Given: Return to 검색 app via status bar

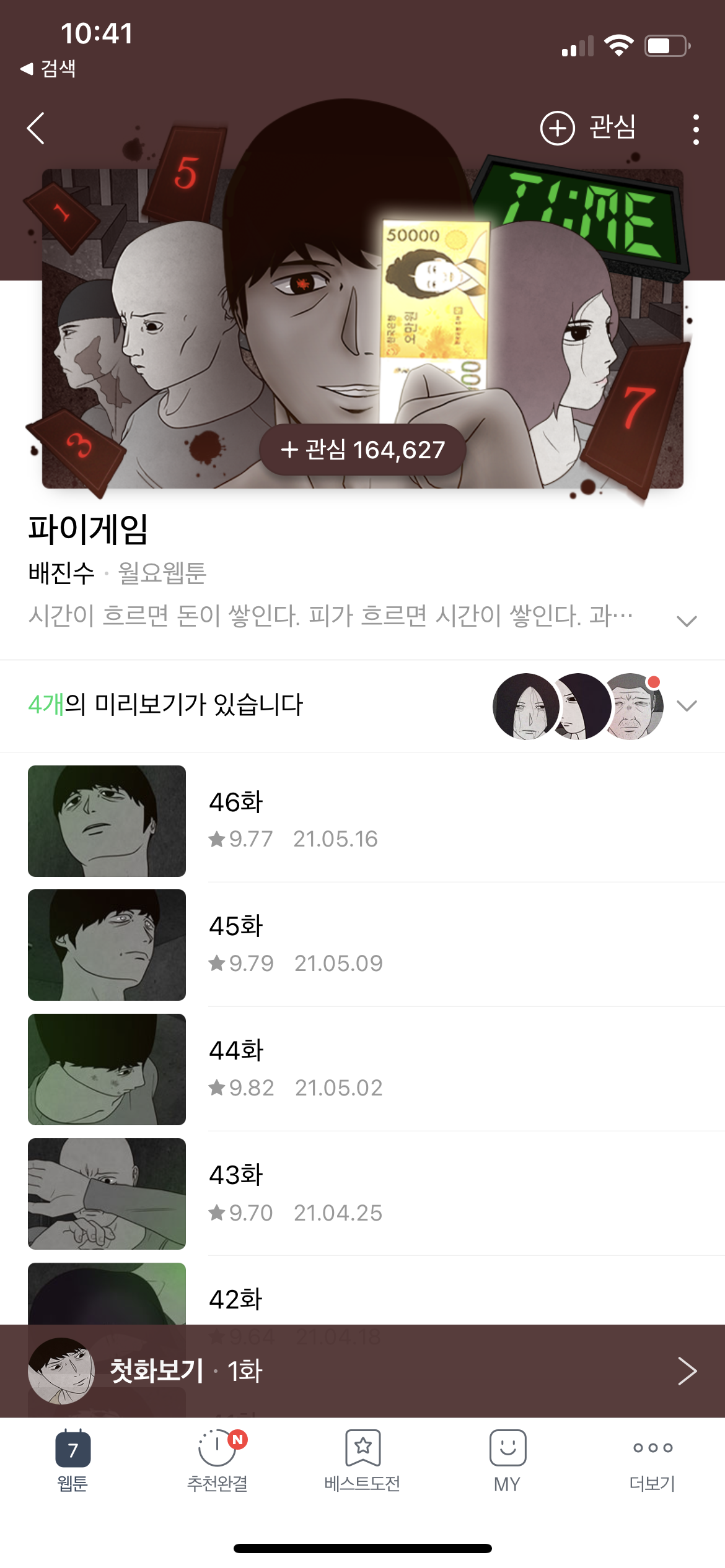Looking at the screenshot, I should tap(48, 68).
